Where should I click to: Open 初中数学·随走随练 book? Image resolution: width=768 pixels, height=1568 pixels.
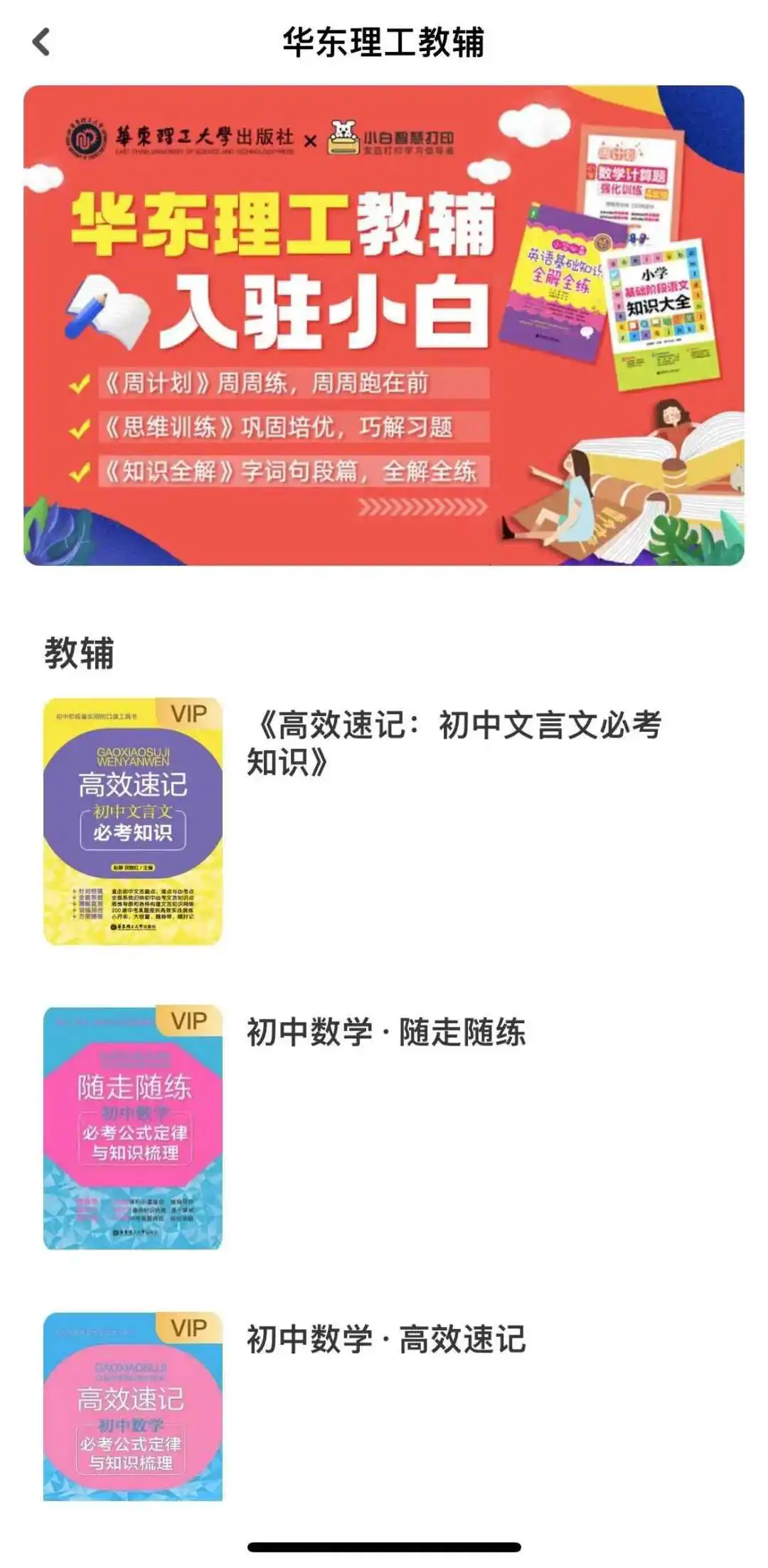click(x=385, y=1033)
